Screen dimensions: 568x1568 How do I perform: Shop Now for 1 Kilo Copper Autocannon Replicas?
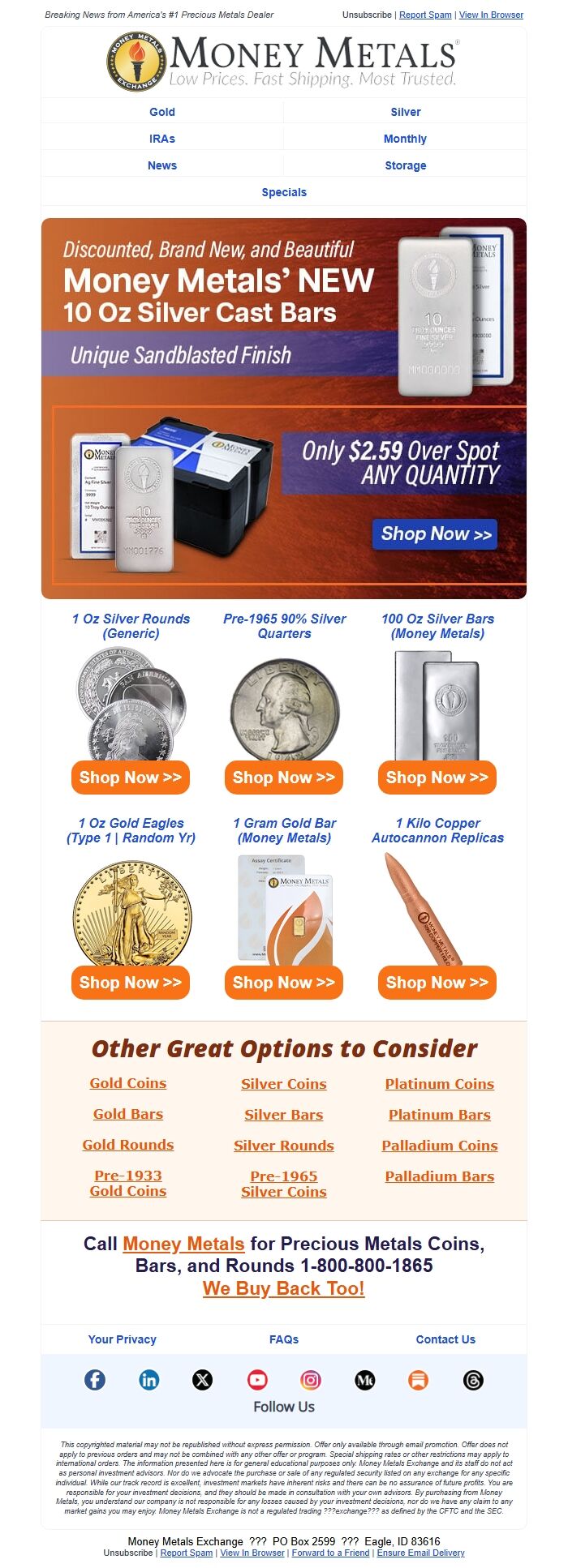437,983
